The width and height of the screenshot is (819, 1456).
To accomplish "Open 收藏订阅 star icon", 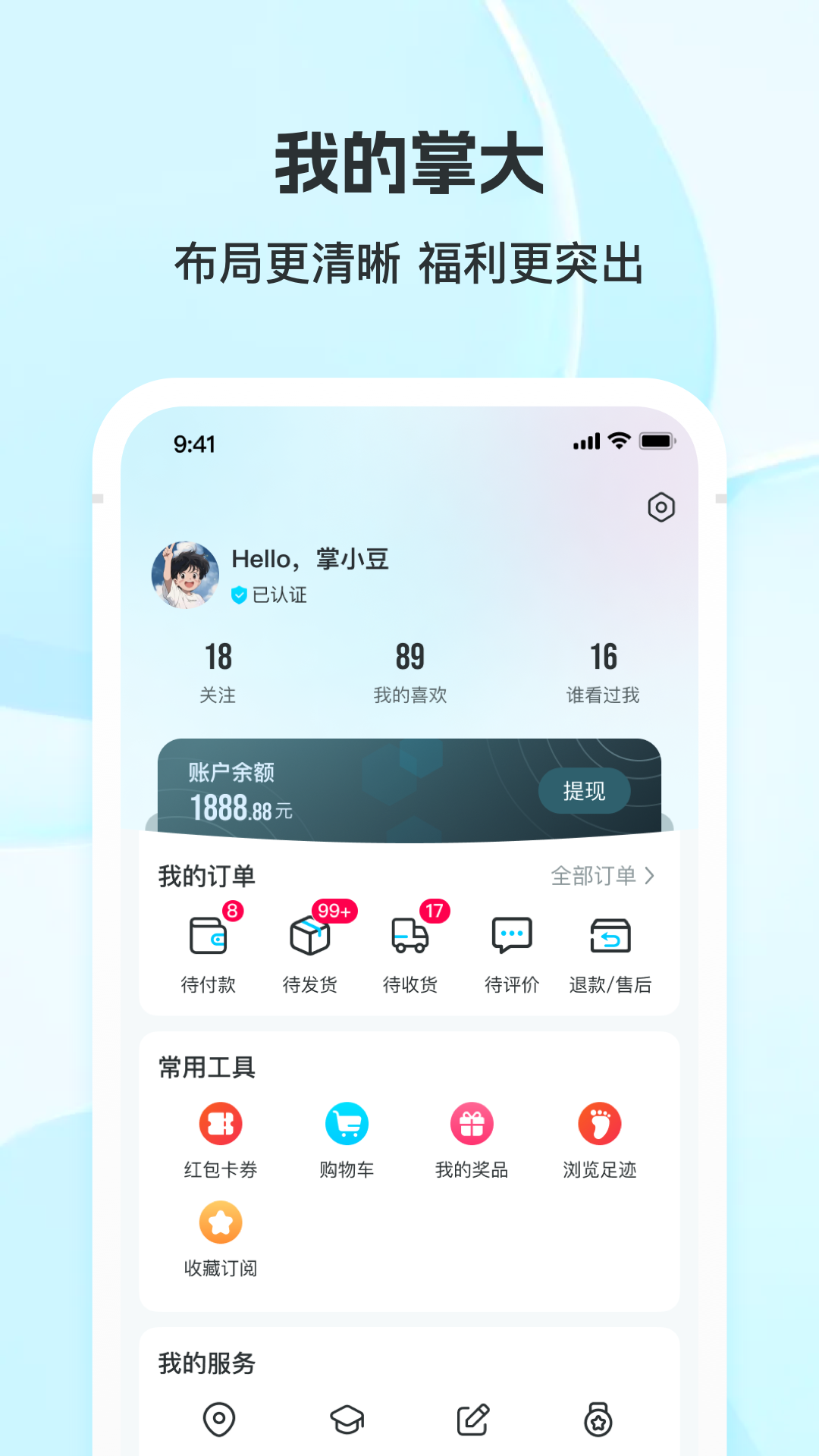I will click(221, 1221).
